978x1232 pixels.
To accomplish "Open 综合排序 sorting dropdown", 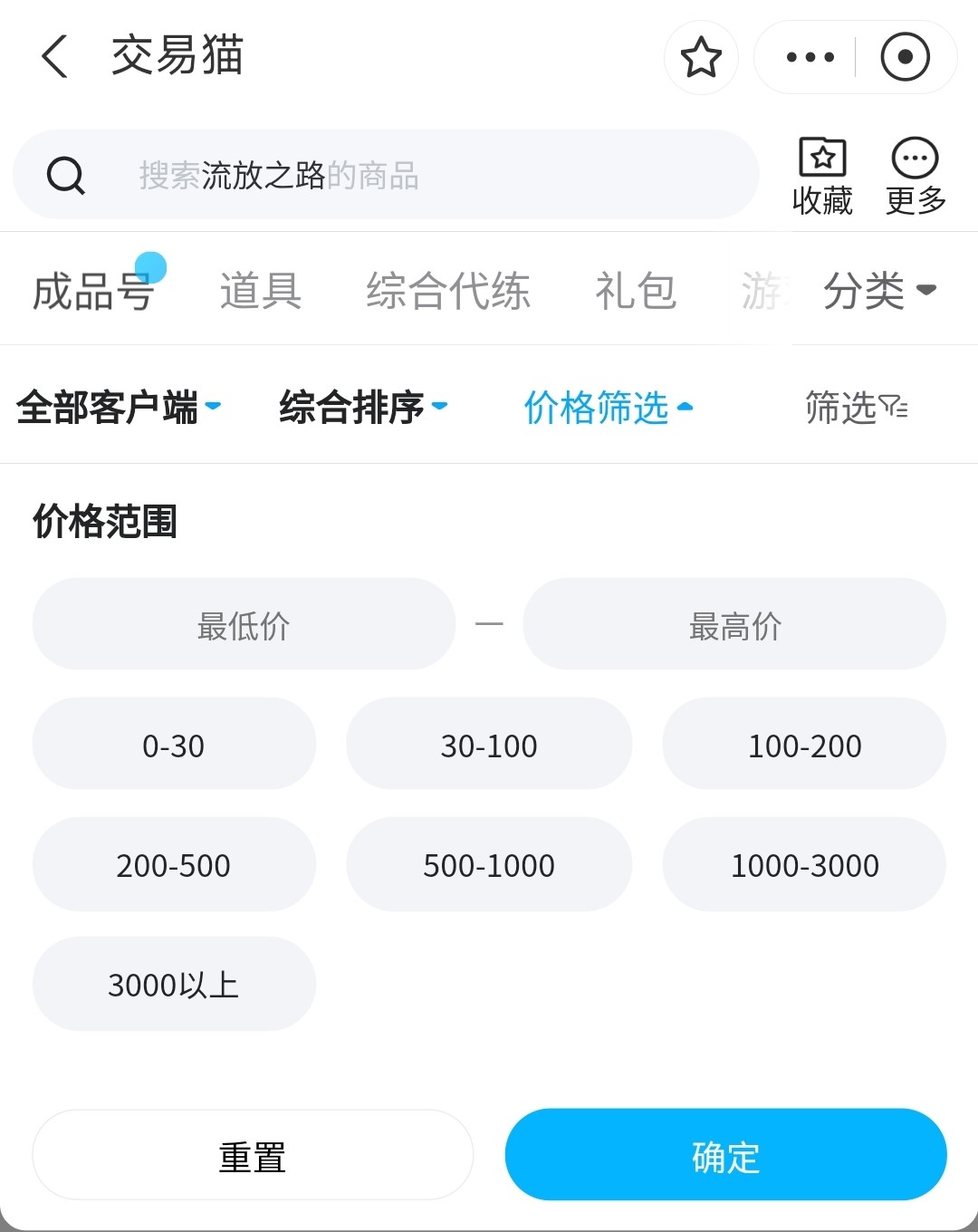I will tap(363, 407).
